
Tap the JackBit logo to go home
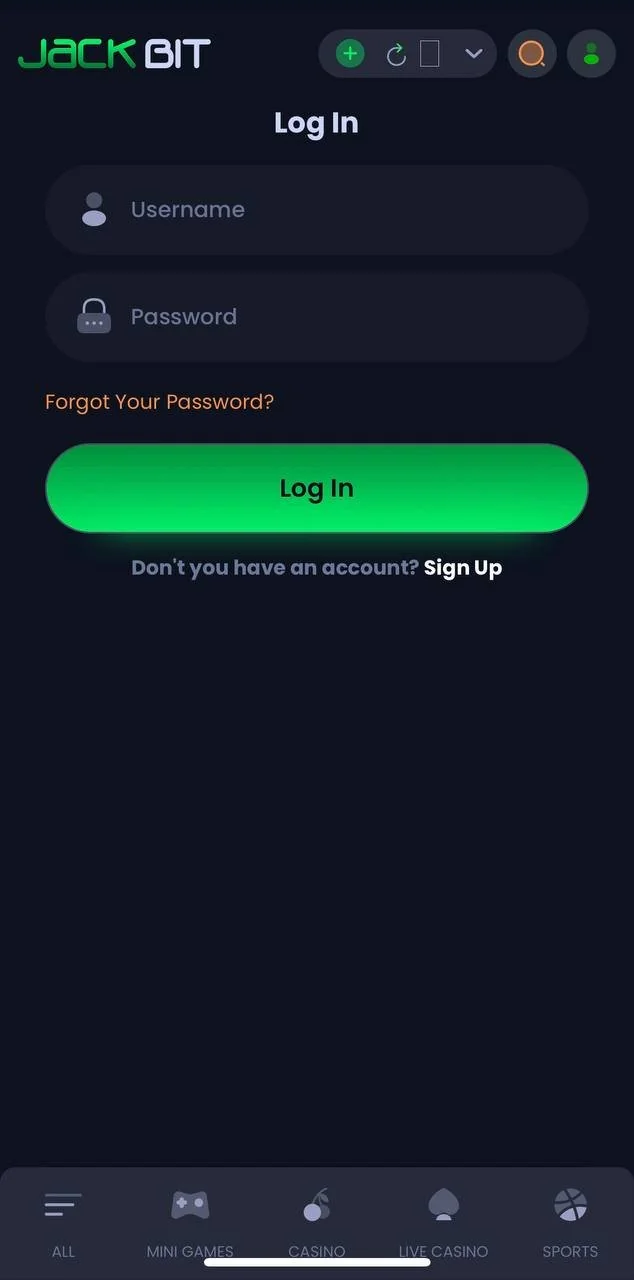114,54
